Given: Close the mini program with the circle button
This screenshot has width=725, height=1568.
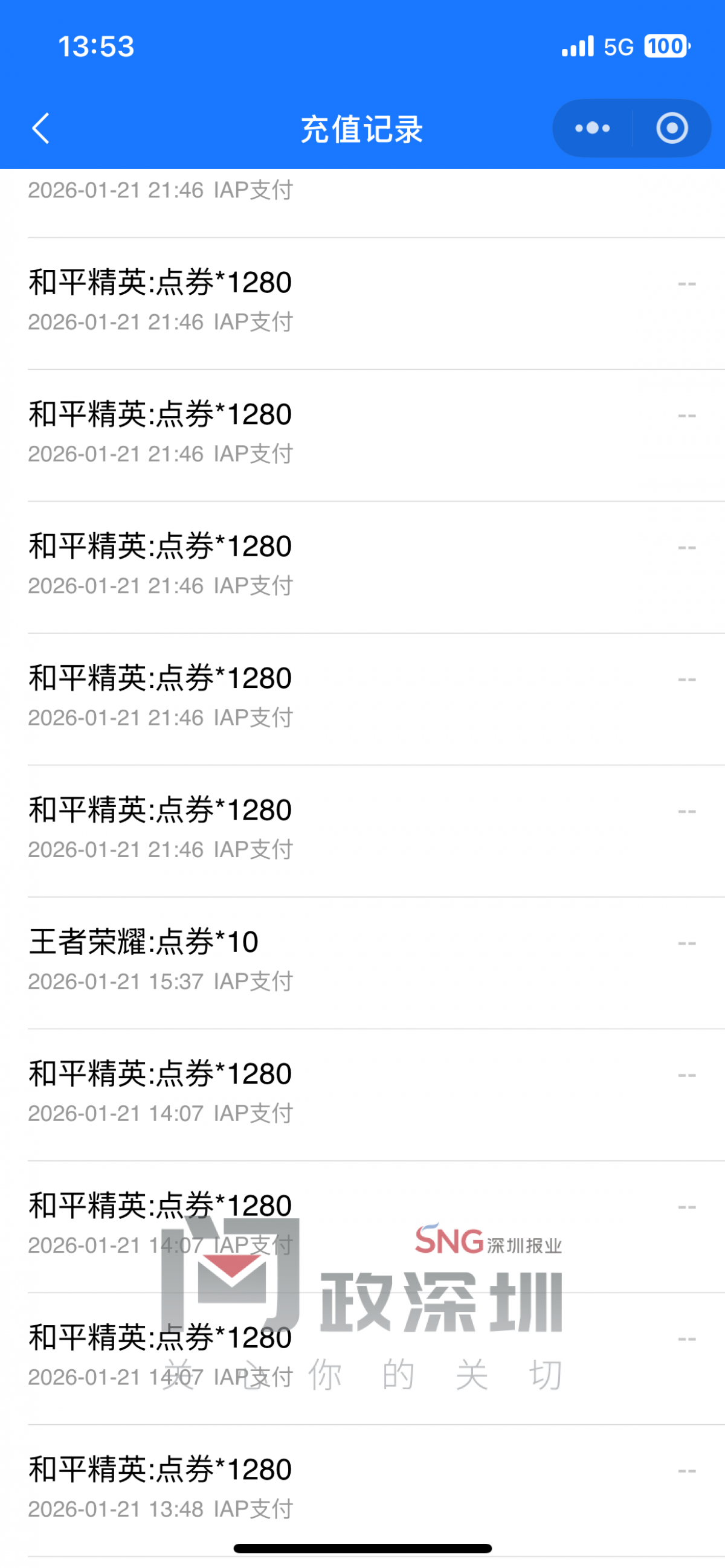Looking at the screenshot, I should 672,129.
